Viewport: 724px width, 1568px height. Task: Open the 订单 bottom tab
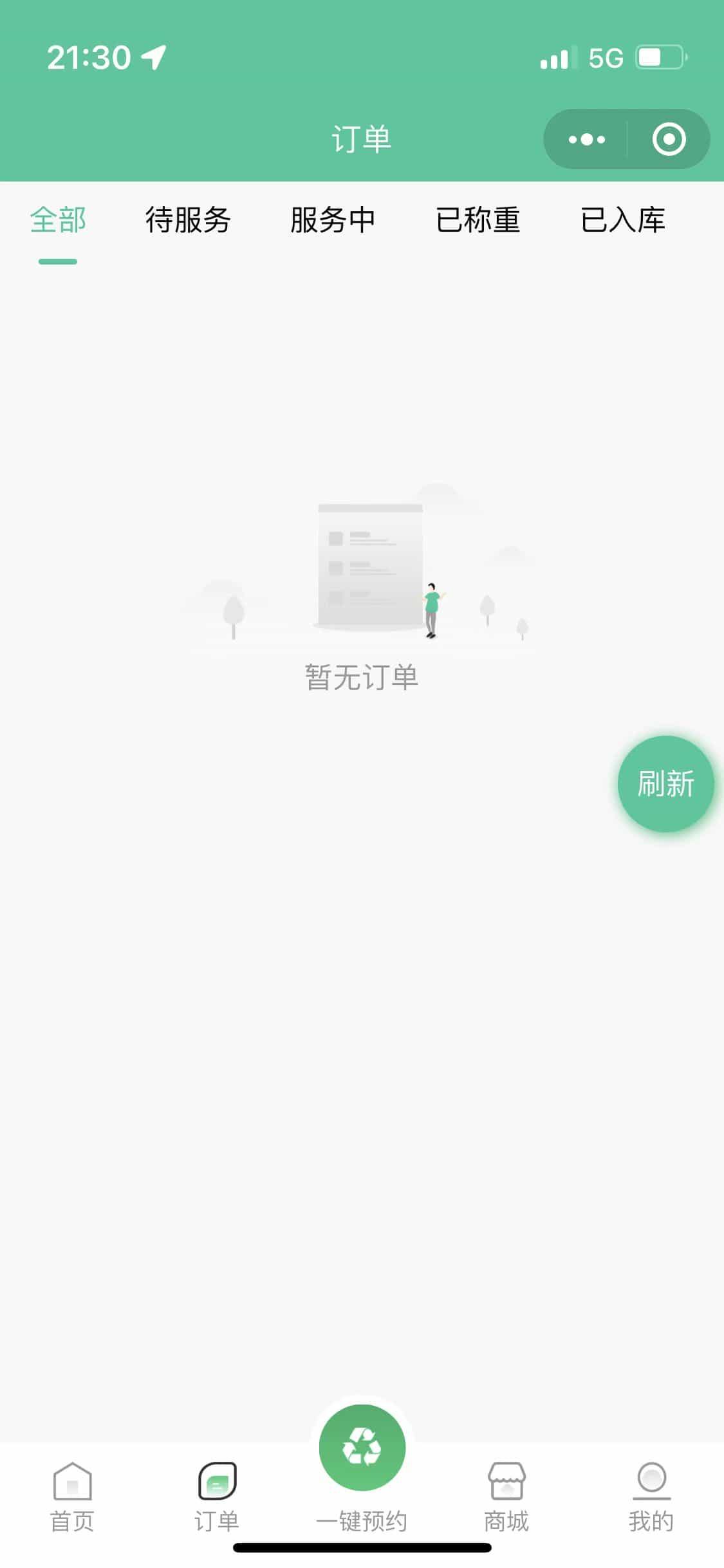[x=217, y=1496]
